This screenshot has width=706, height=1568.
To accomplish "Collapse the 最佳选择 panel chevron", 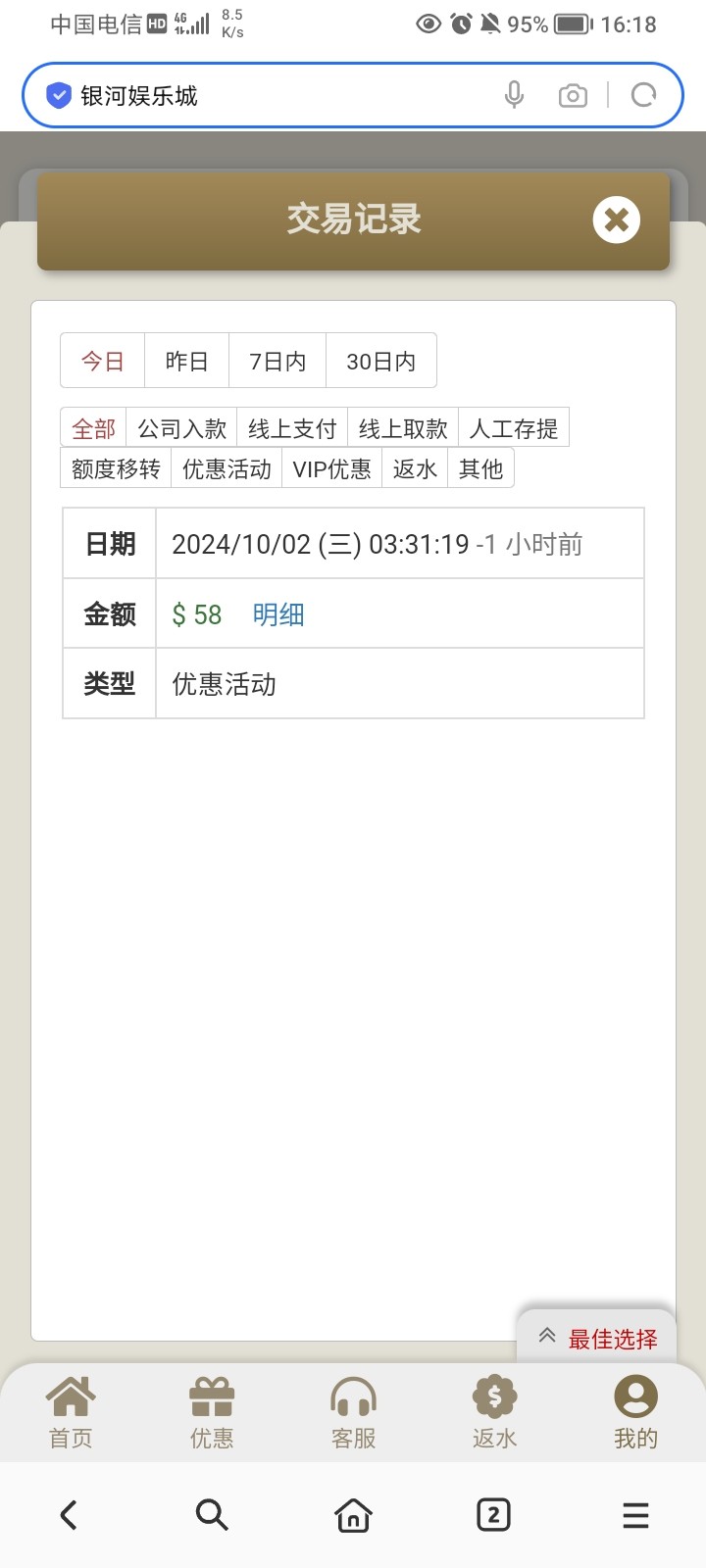I will (548, 1335).
